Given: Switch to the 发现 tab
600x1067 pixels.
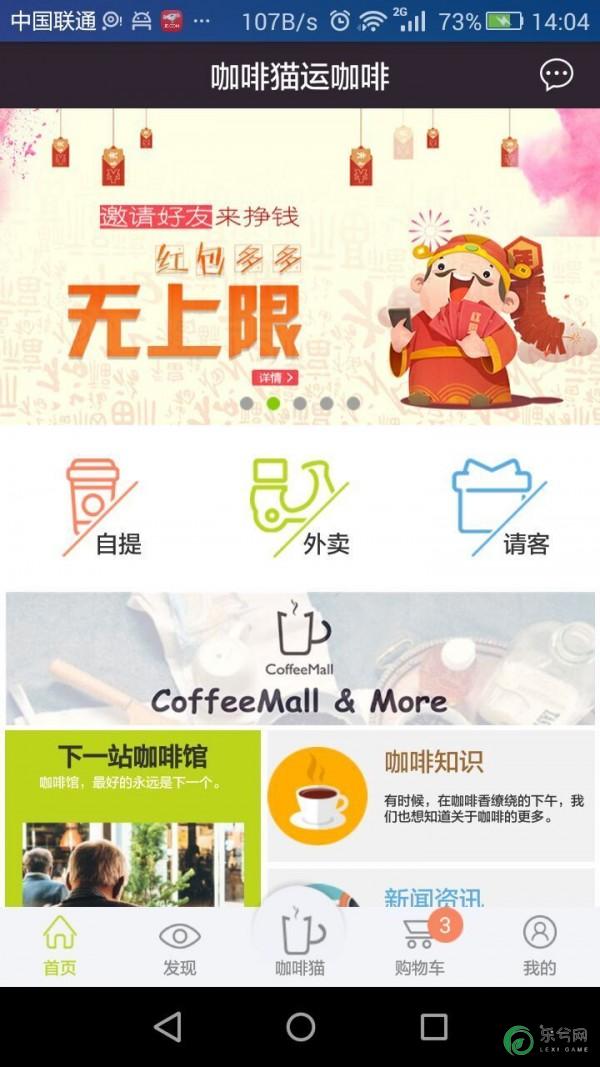Looking at the screenshot, I should coord(180,946).
